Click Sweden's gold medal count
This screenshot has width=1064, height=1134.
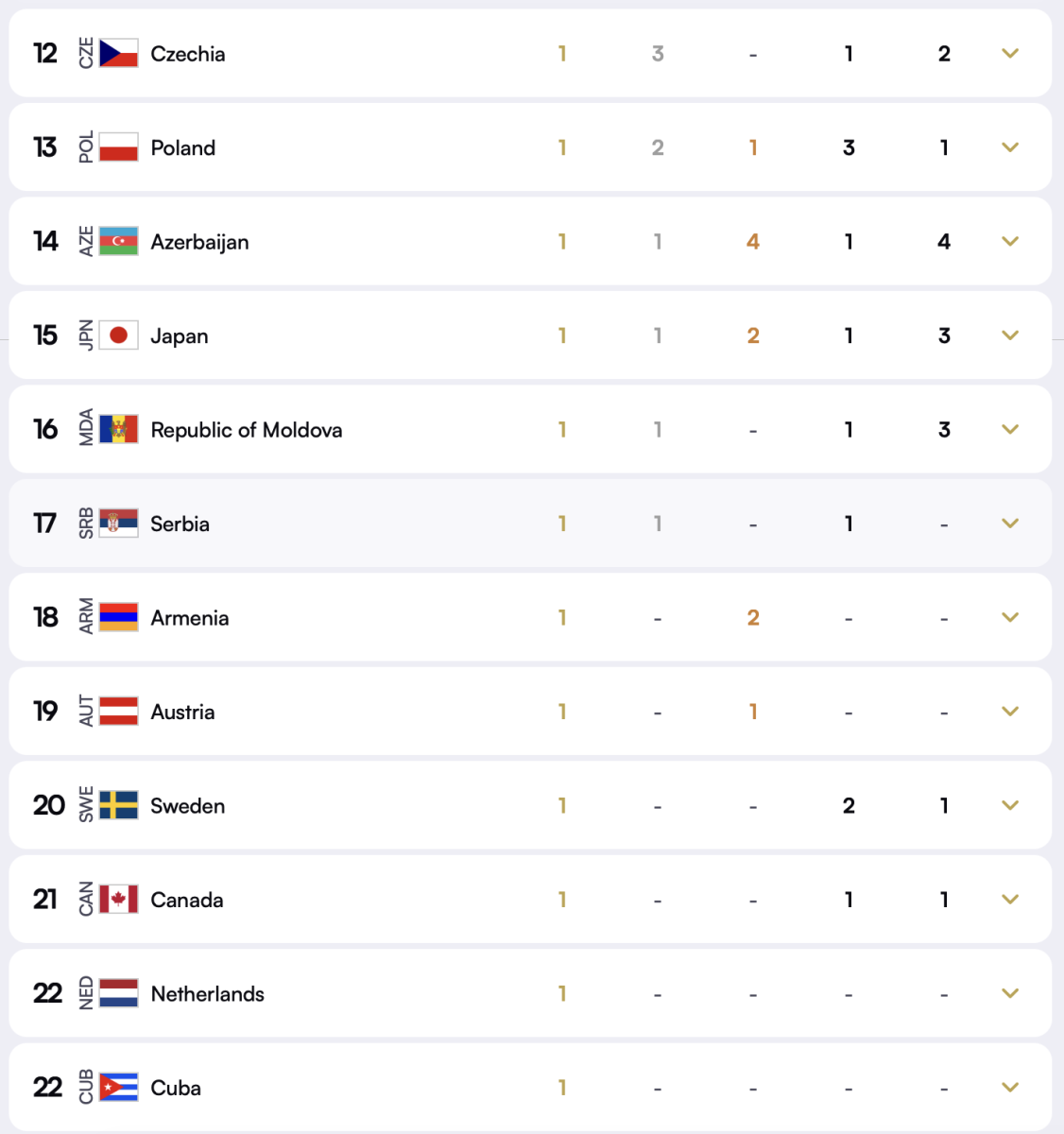tap(562, 806)
